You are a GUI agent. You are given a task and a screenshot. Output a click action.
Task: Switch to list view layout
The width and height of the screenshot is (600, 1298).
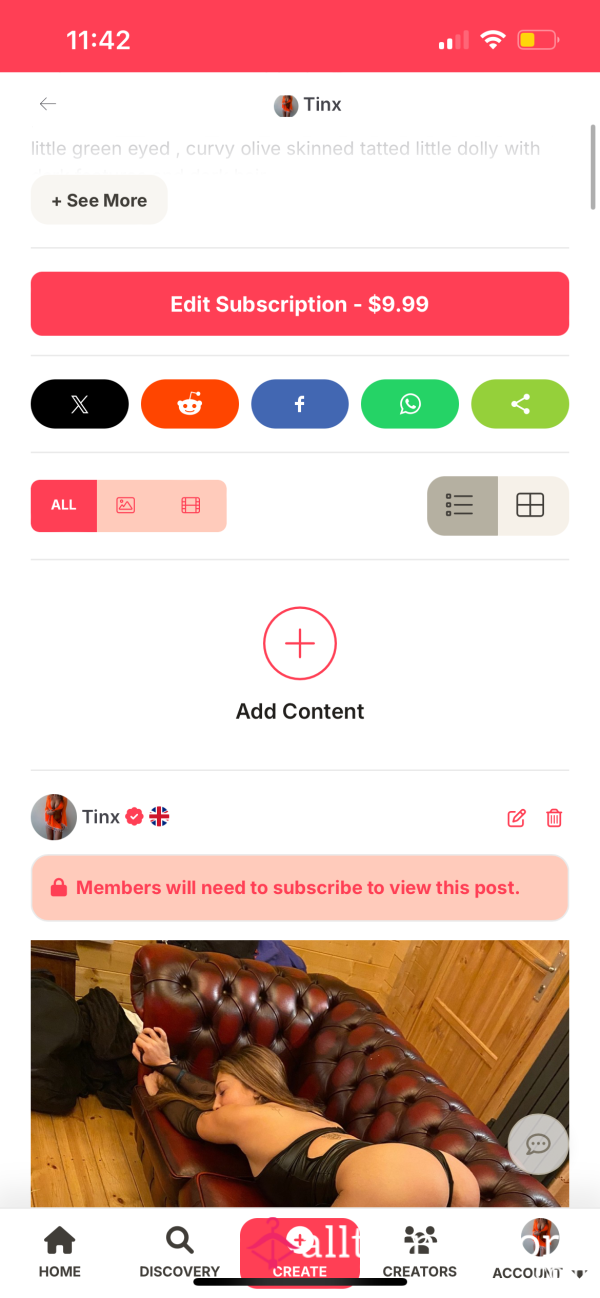[x=462, y=505]
